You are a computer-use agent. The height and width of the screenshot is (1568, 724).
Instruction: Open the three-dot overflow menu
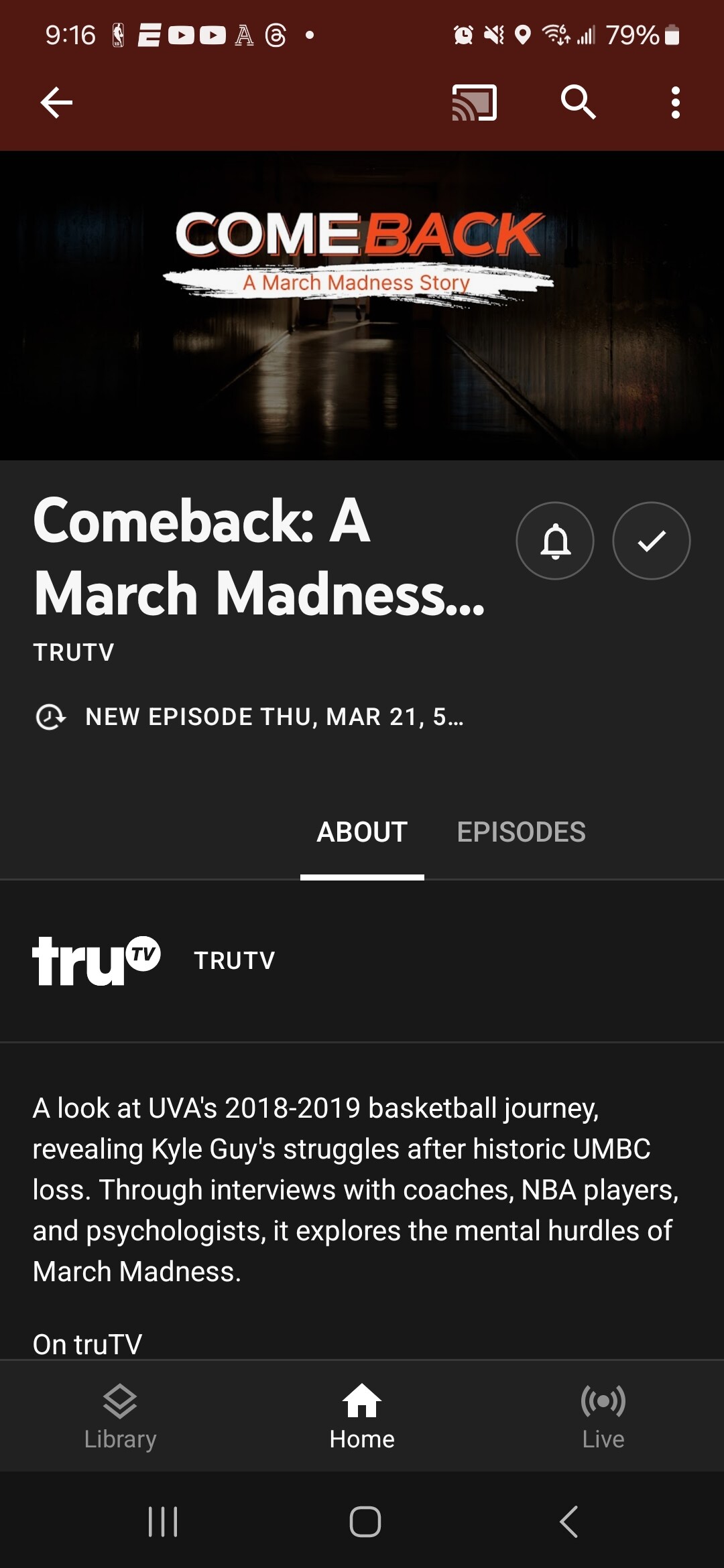coord(675,103)
